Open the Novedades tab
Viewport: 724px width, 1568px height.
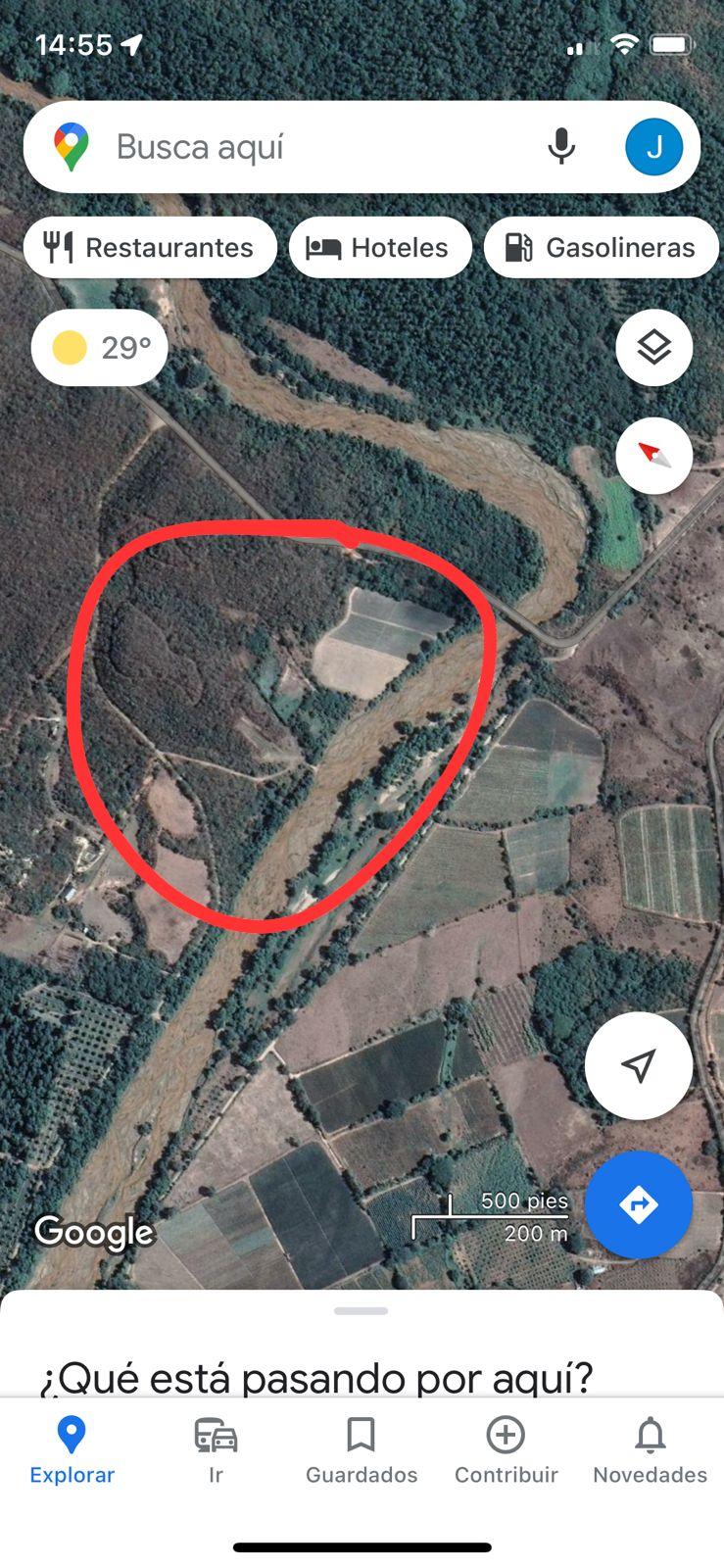[650, 1450]
